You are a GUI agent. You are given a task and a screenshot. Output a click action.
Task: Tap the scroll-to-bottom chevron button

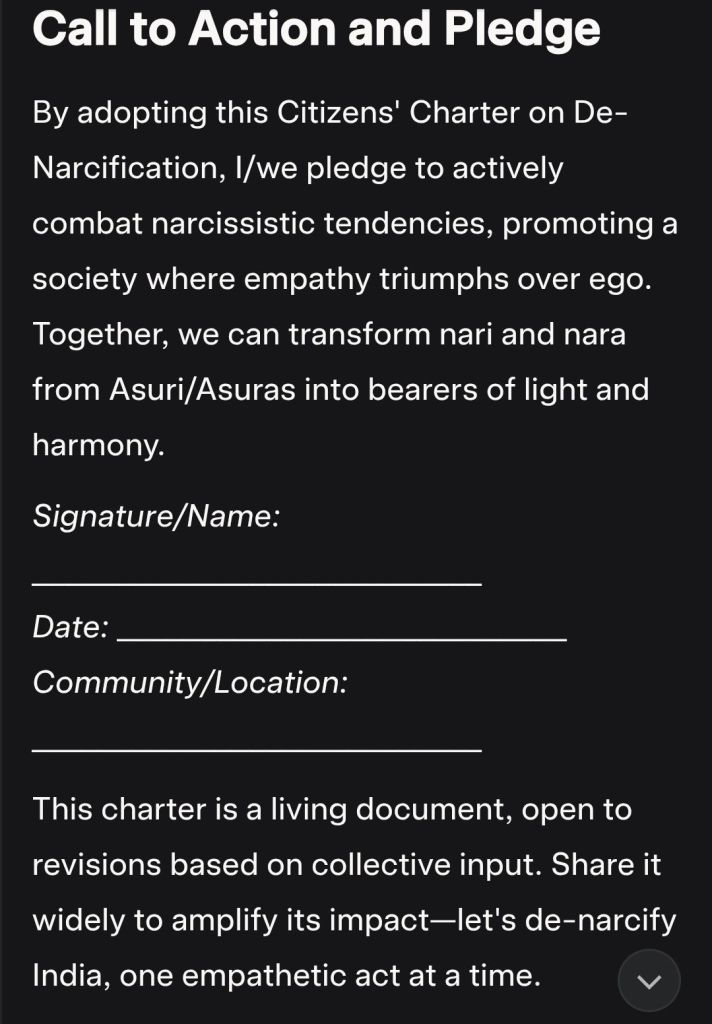(x=649, y=981)
